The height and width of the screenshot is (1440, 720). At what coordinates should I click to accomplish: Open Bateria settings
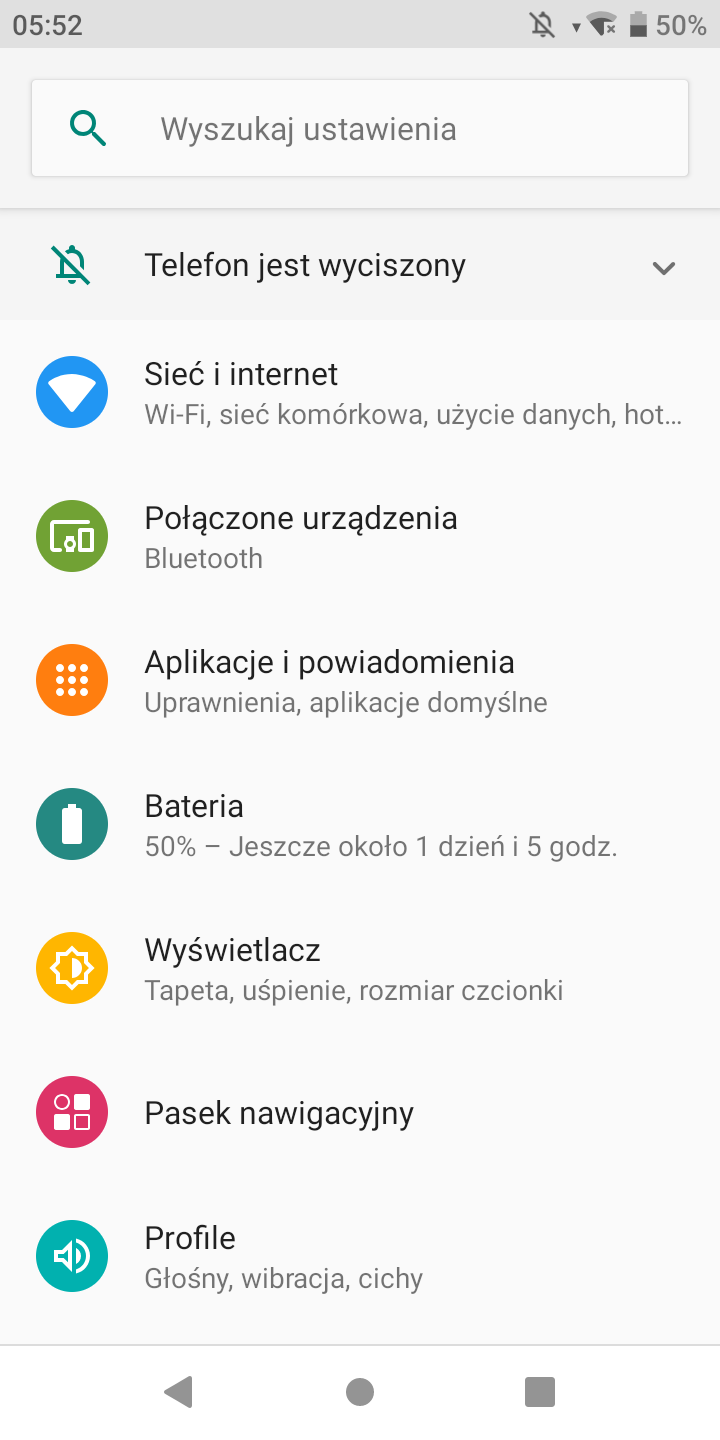[360, 824]
